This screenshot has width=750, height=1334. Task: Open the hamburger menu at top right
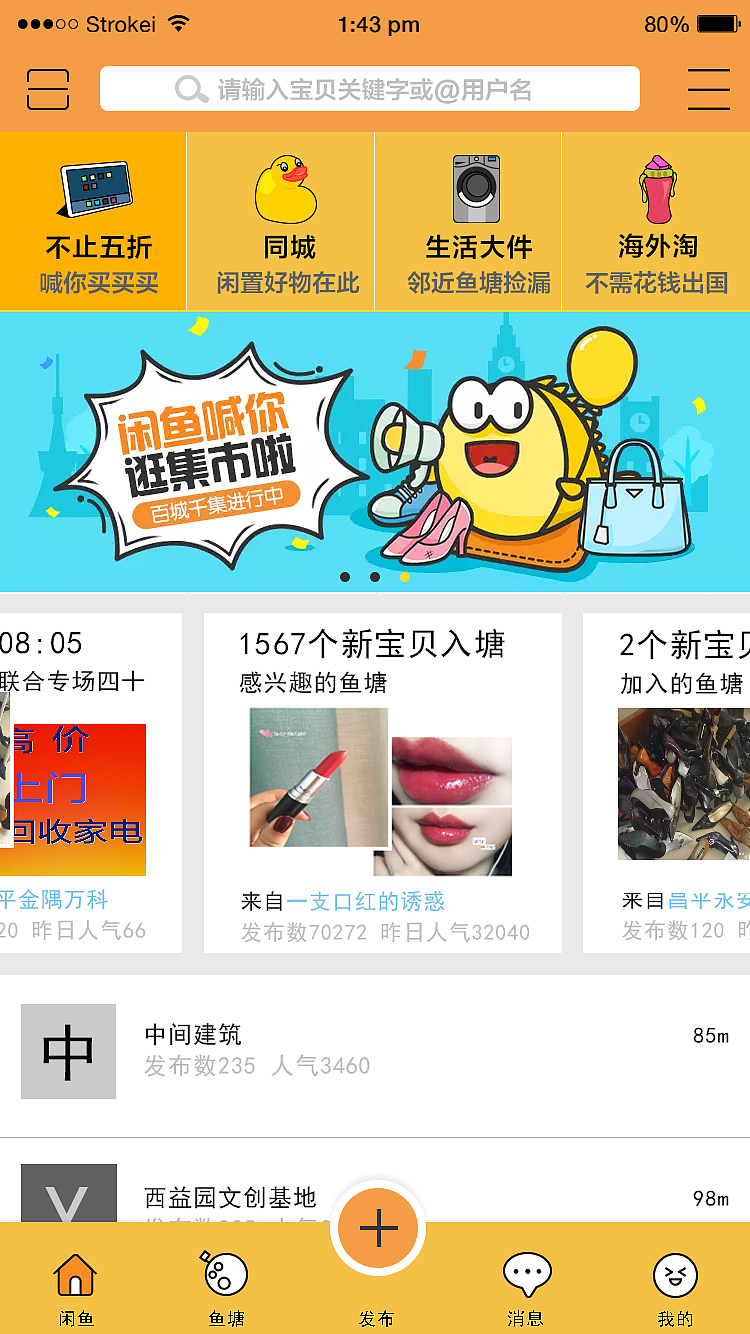click(x=709, y=88)
